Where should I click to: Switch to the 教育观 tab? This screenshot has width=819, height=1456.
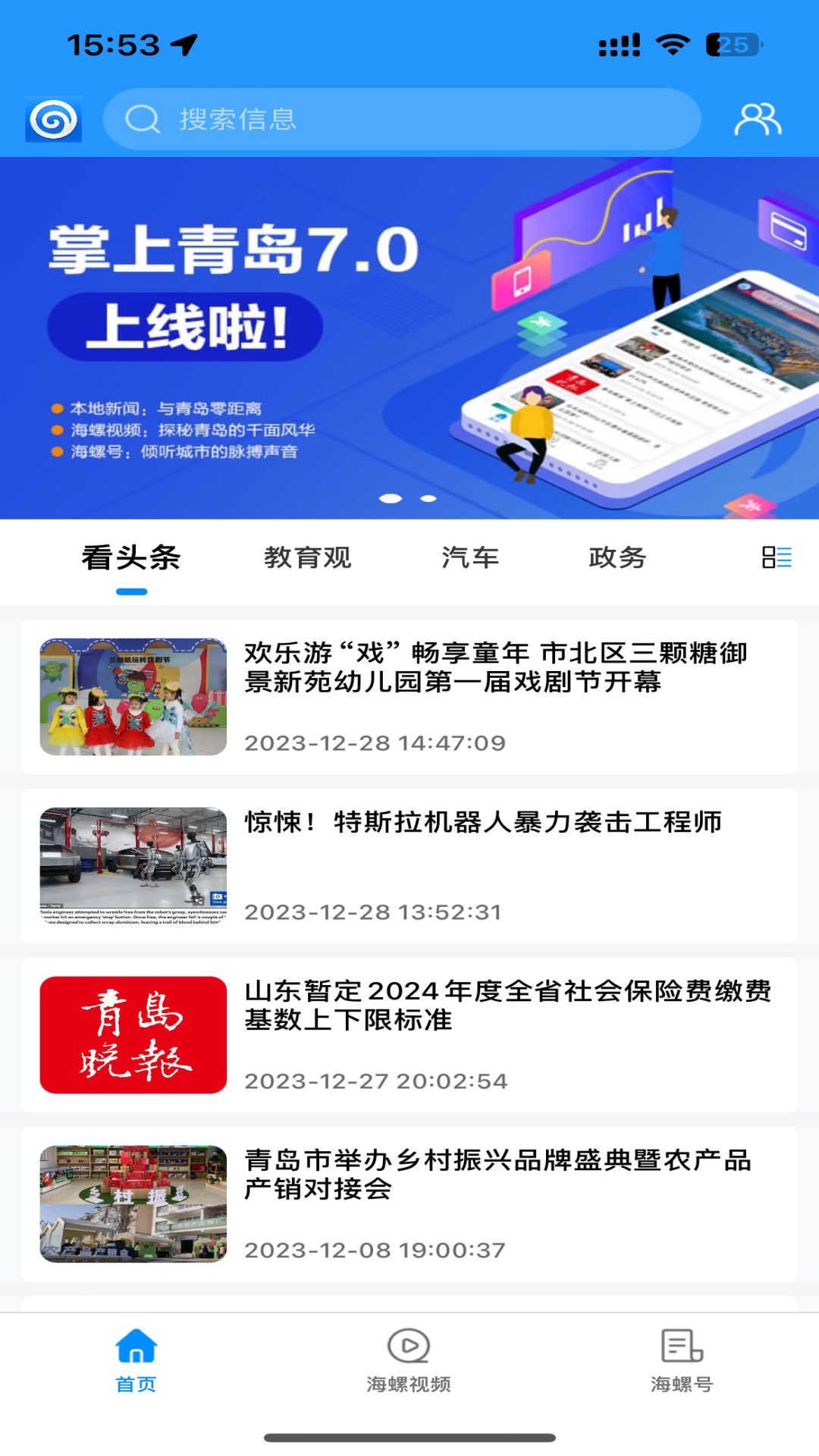(307, 558)
